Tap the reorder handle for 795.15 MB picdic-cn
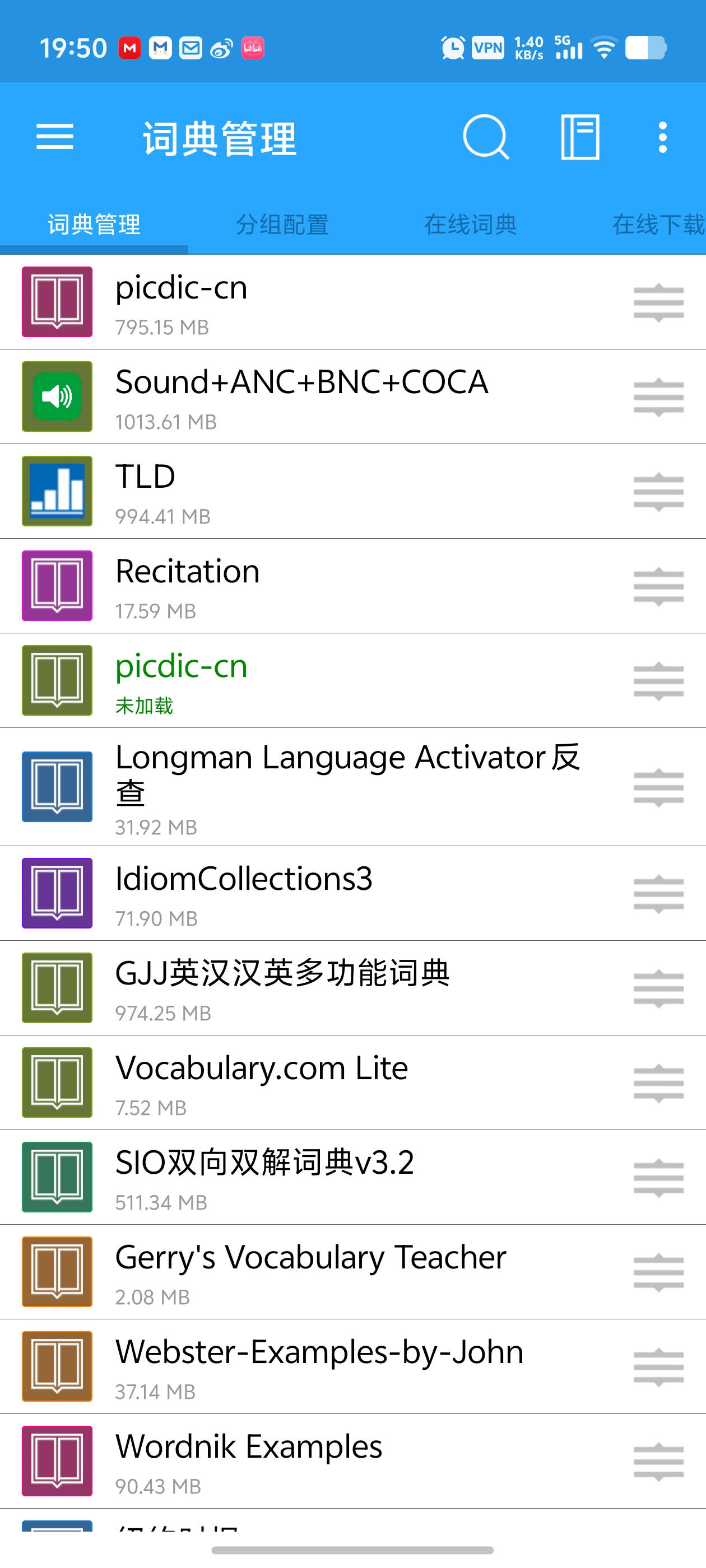 pos(658,302)
